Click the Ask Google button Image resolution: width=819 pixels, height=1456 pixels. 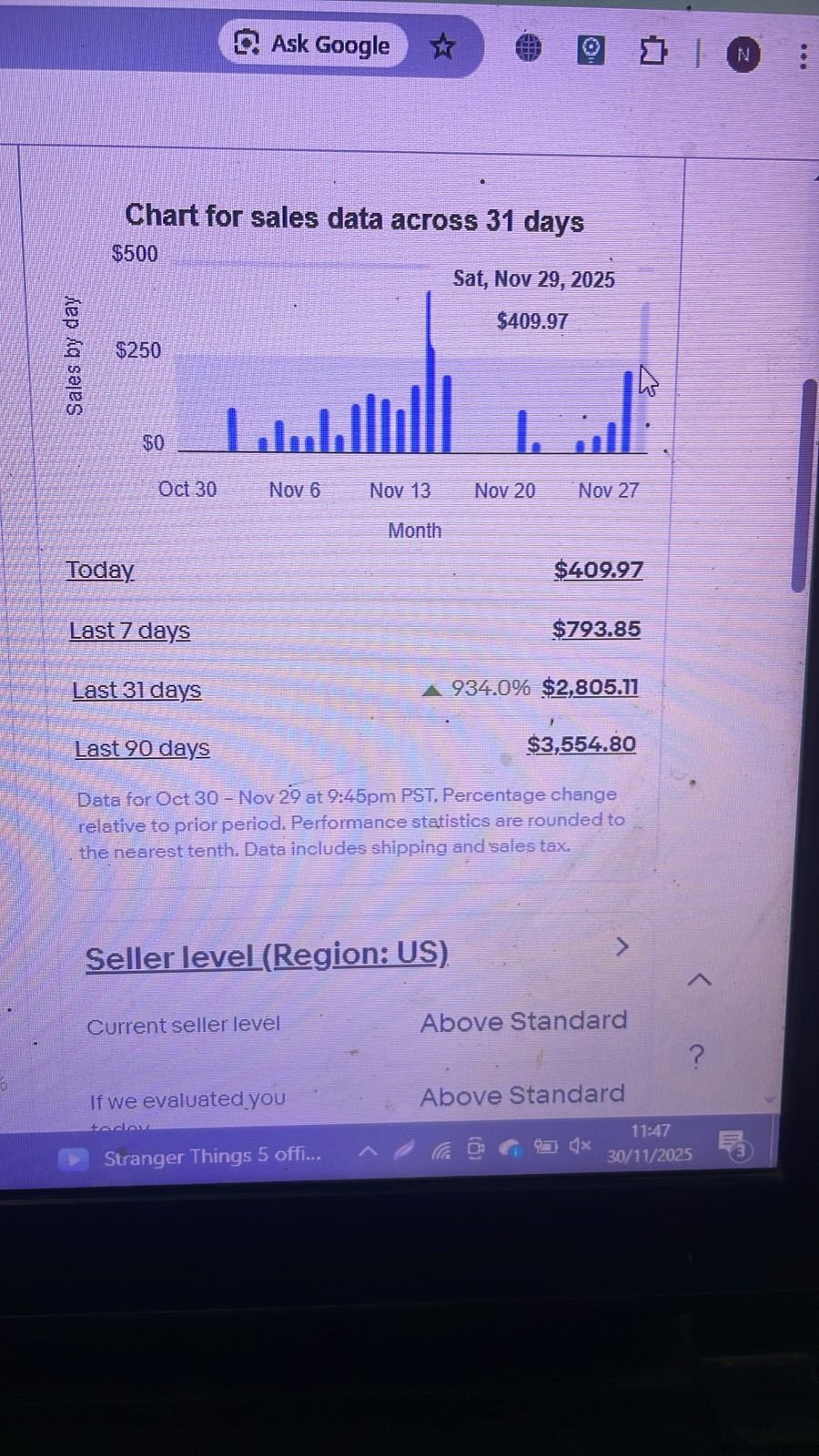(x=312, y=45)
